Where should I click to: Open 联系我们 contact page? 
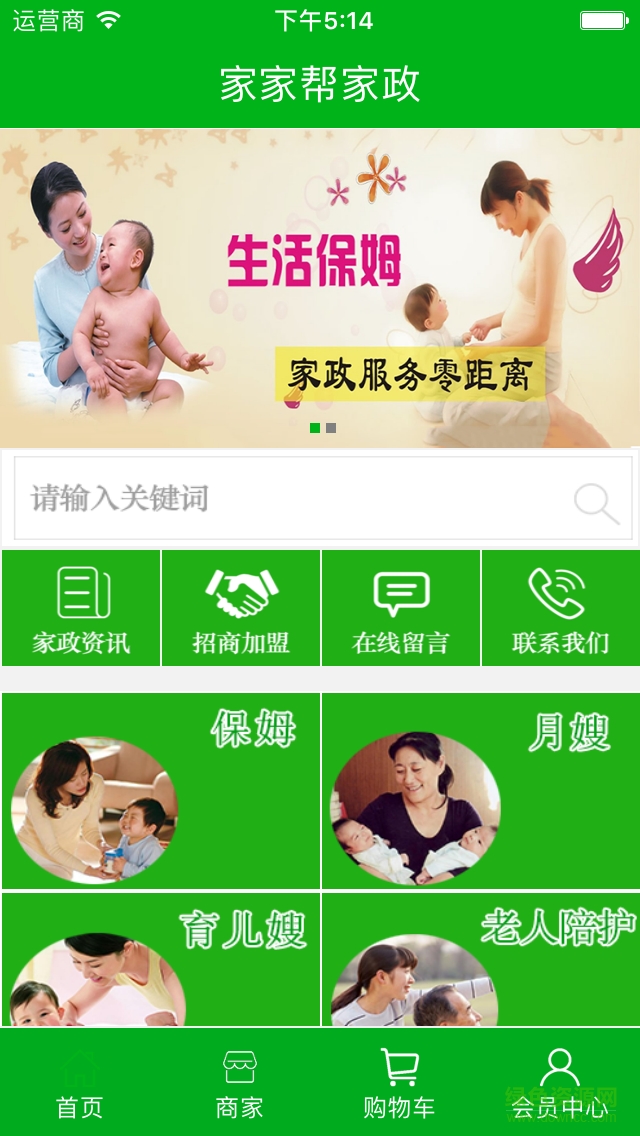pos(560,608)
